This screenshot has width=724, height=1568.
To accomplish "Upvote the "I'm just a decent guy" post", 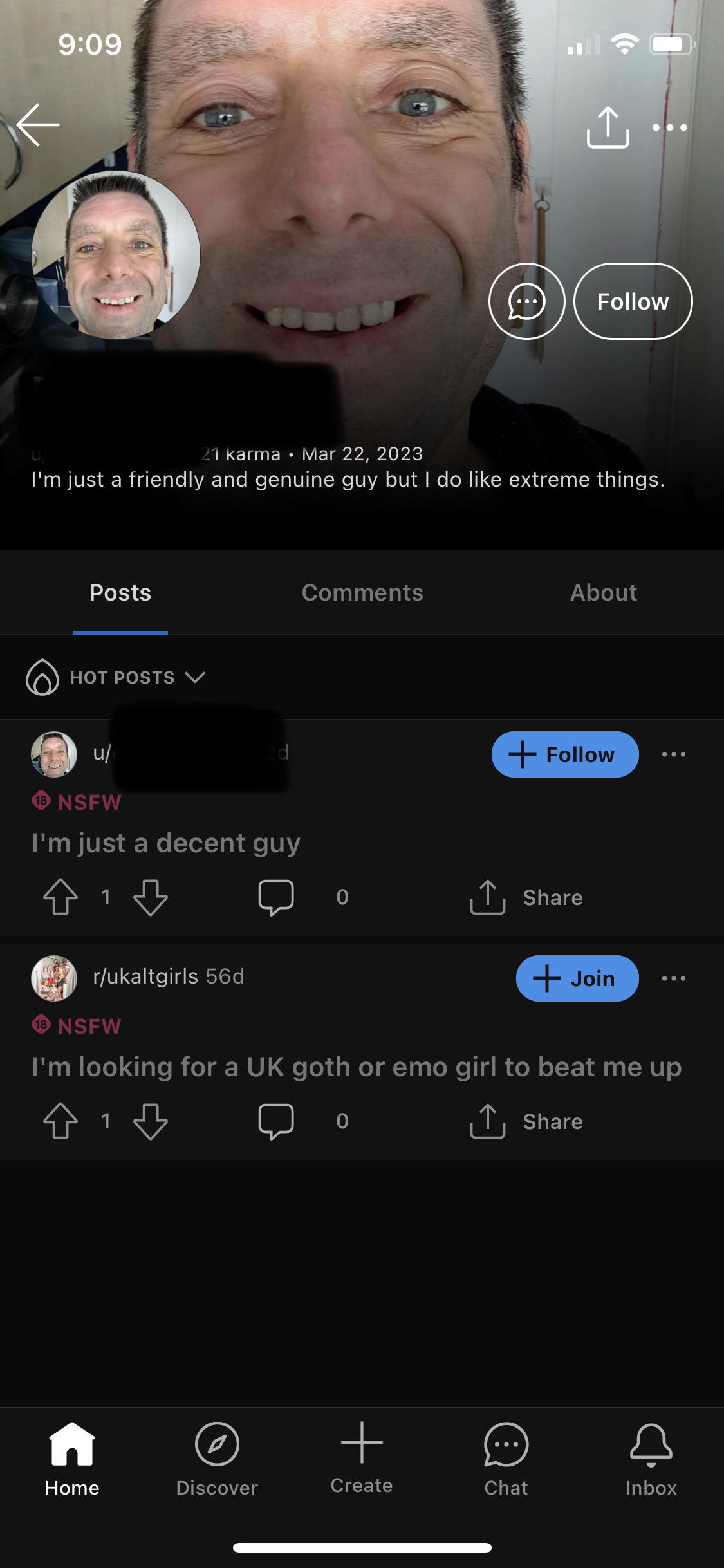I will coord(60,897).
